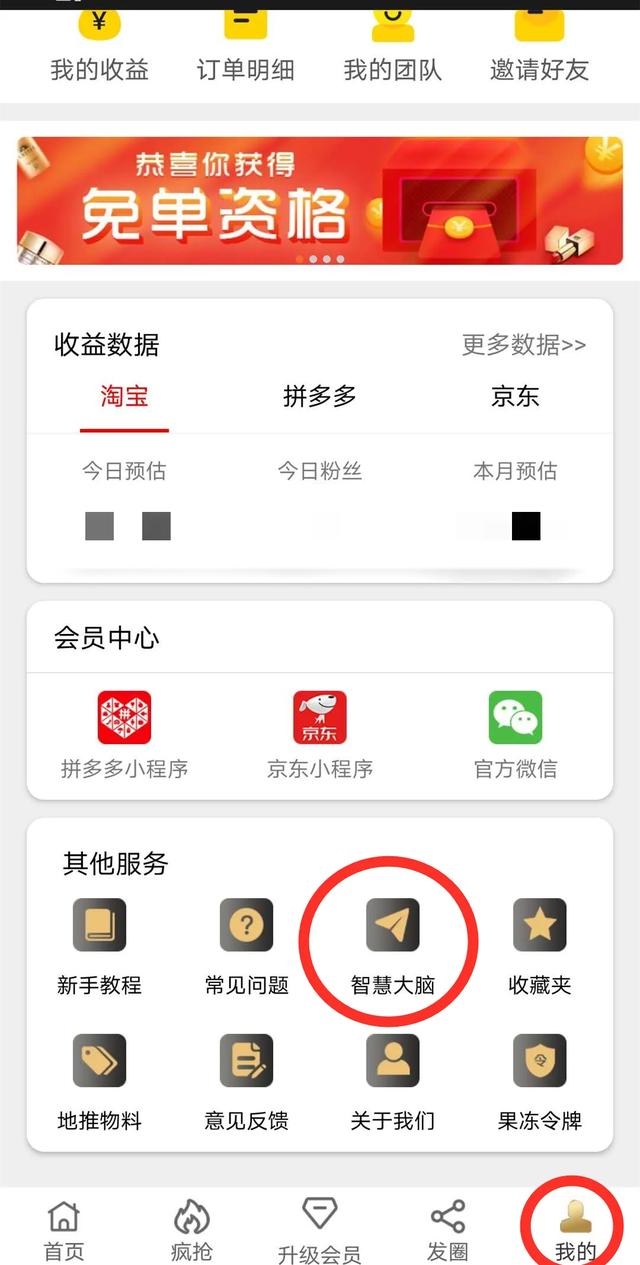Select the 淘宝 earnings tab
This screenshot has height=1265, width=640.
pyautogui.click(x=124, y=396)
